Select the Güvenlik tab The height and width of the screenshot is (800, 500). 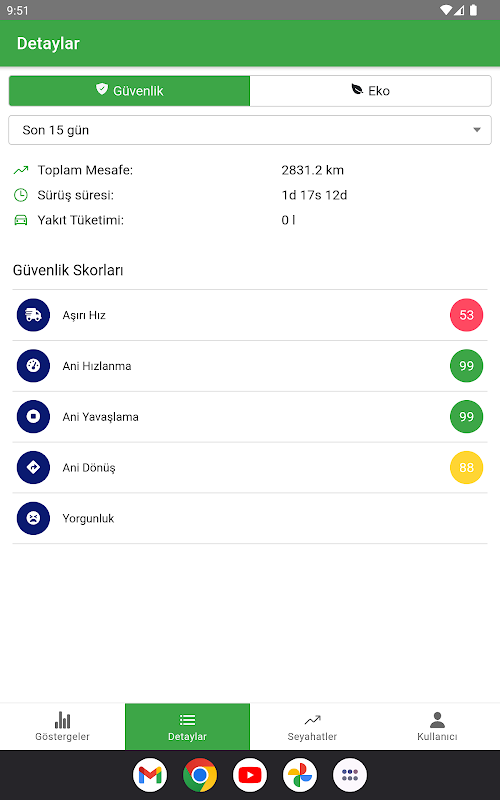(x=129, y=91)
